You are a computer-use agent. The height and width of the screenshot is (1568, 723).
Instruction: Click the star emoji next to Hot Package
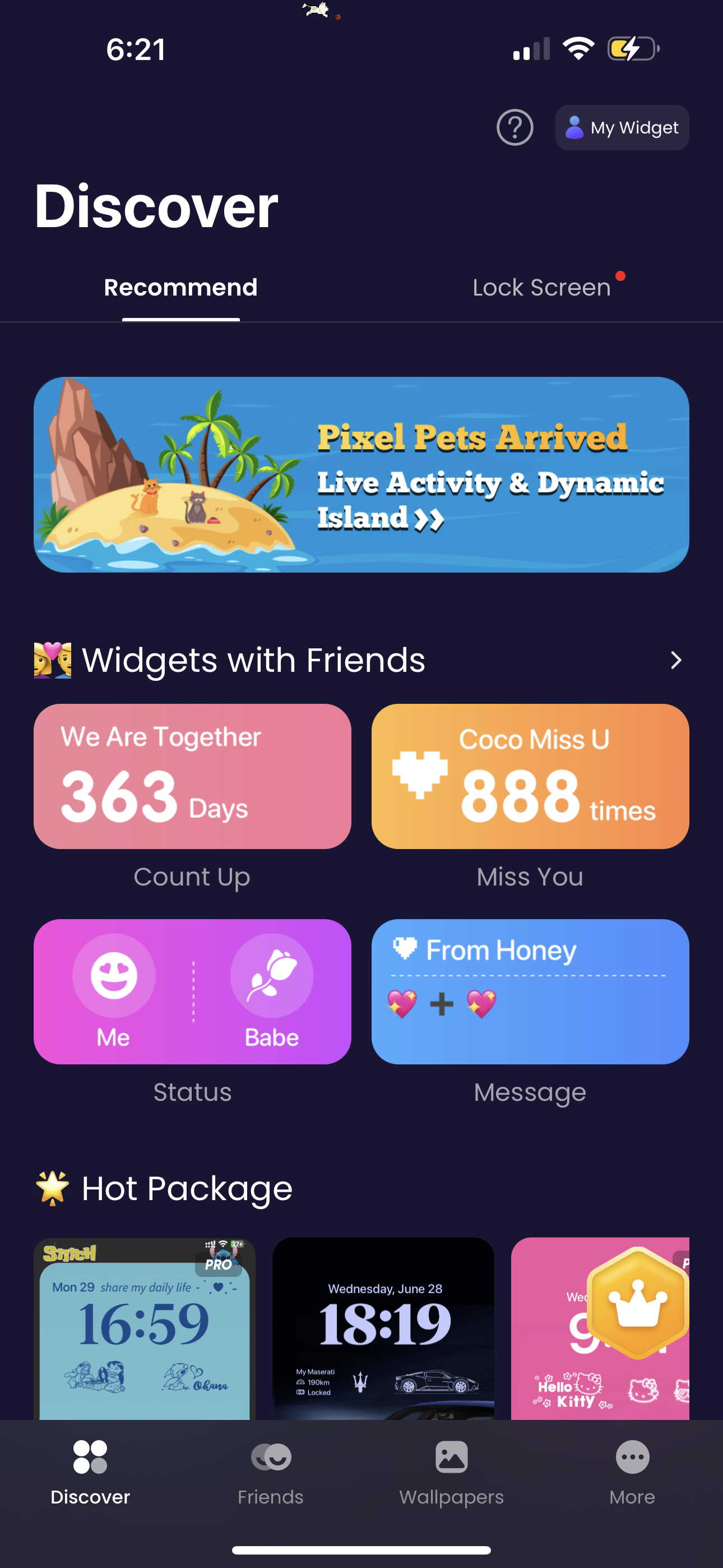tap(52, 1186)
